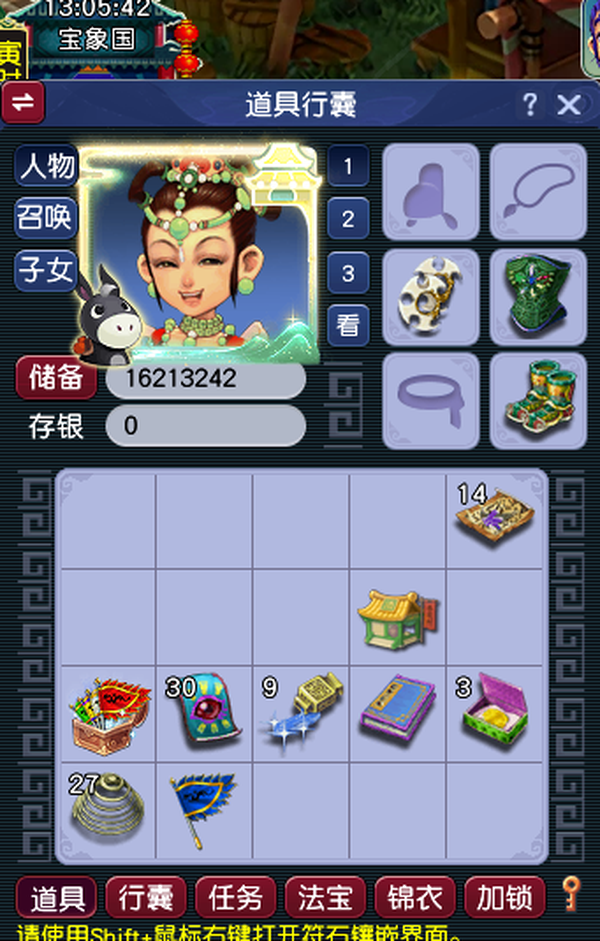Screen dimensions: 600x941
Task: Open the 法宝 tab
Action: coord(325,897)
